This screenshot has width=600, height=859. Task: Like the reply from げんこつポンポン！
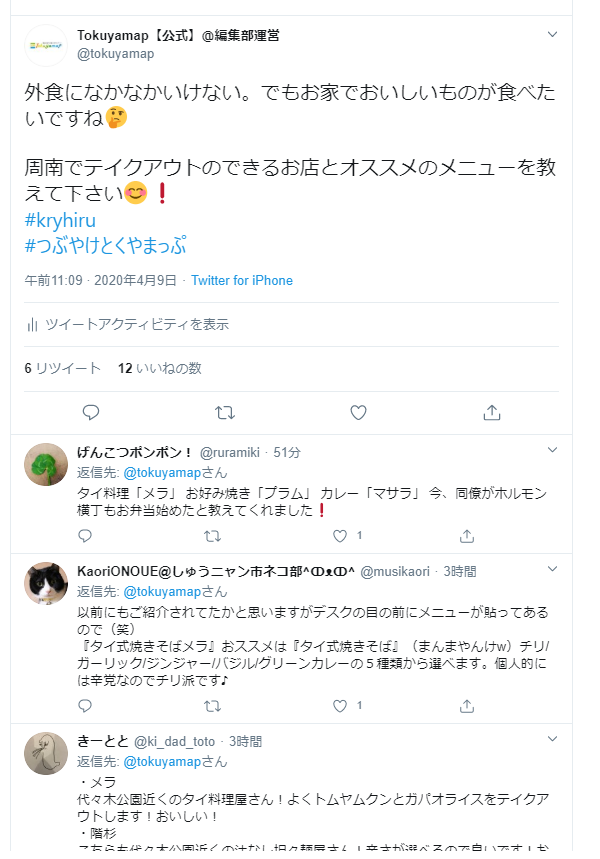coord(340,536)
